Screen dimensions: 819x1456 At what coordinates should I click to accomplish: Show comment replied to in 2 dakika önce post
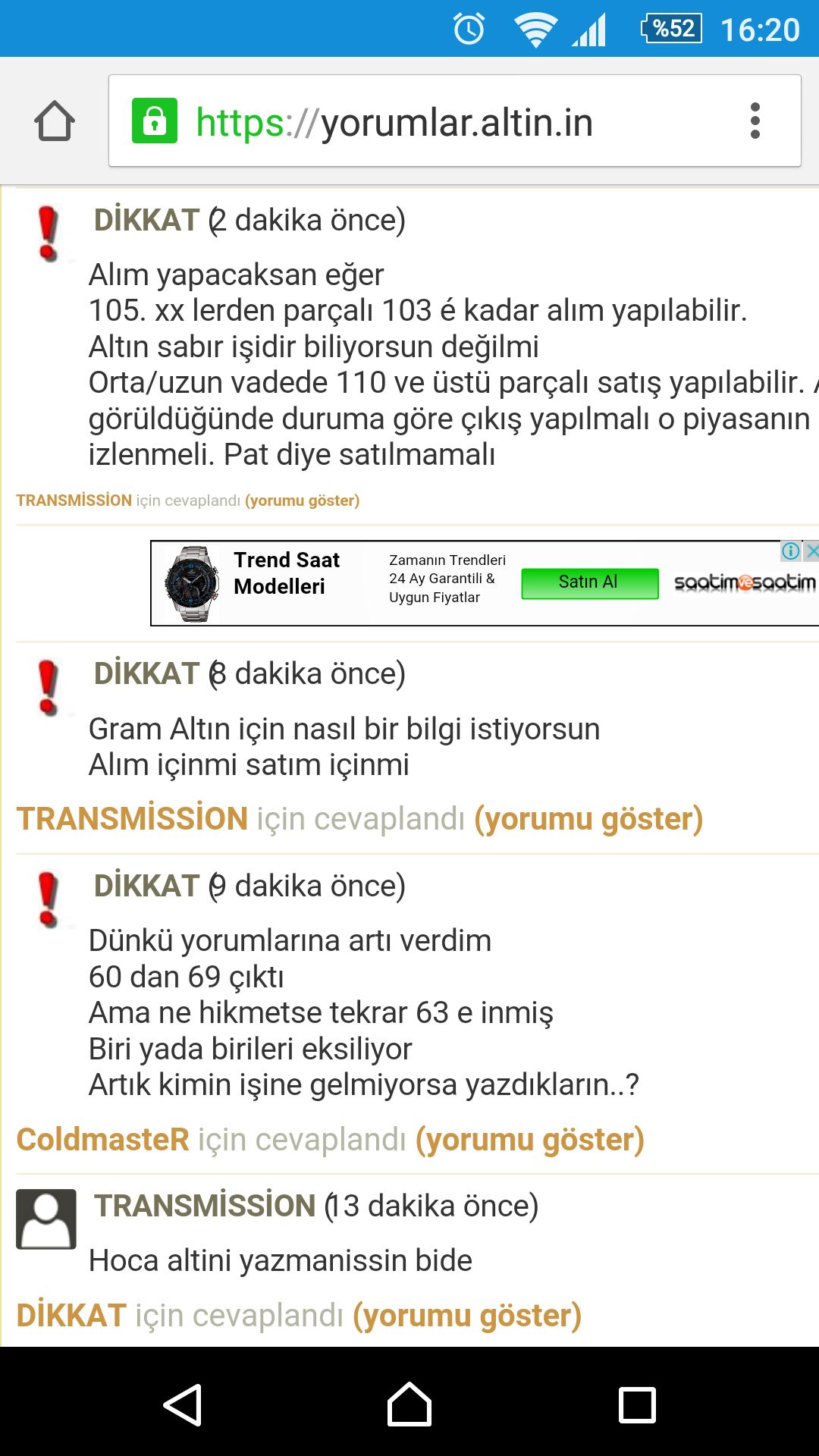pos(302,500)
